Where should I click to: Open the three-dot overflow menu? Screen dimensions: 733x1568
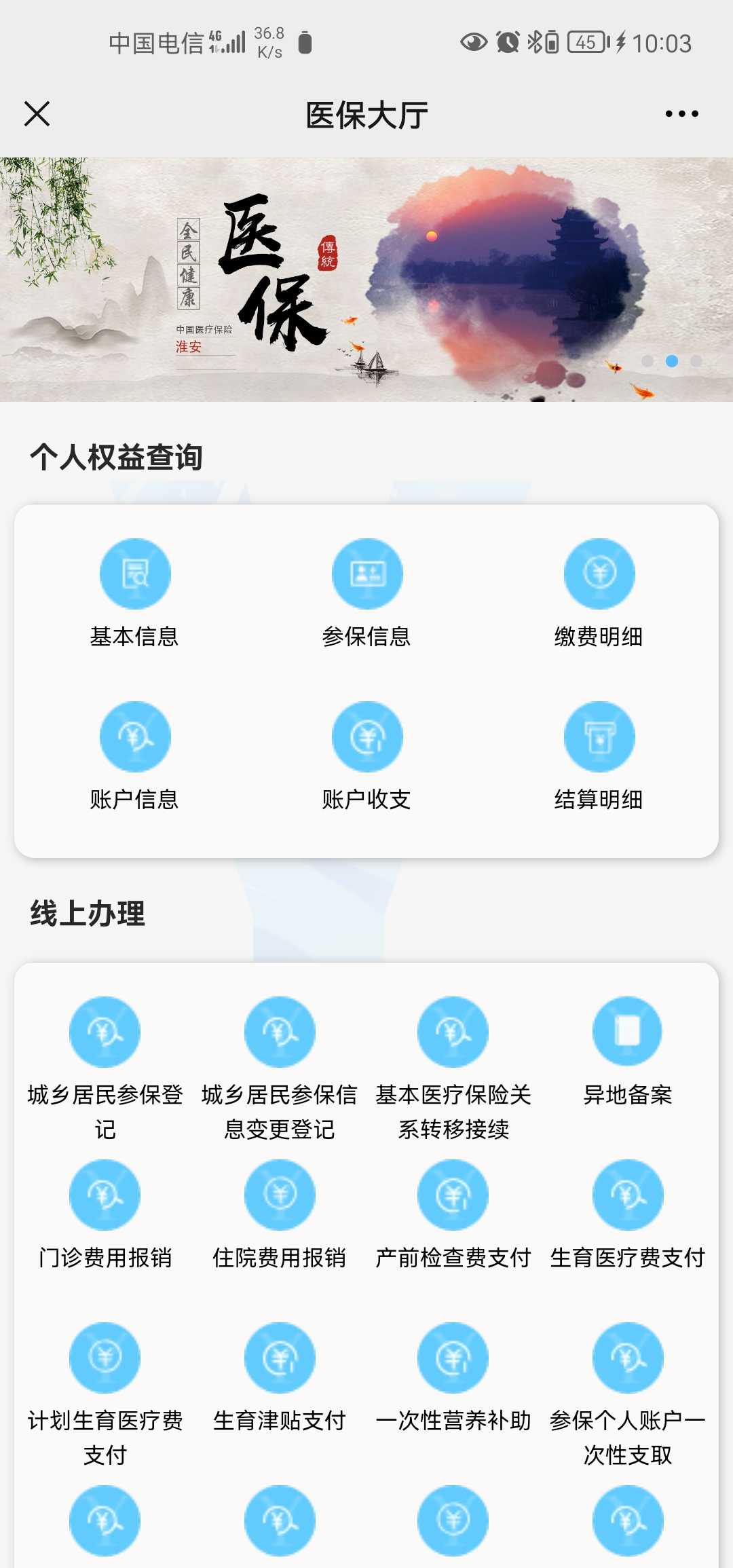pos(681,114)
